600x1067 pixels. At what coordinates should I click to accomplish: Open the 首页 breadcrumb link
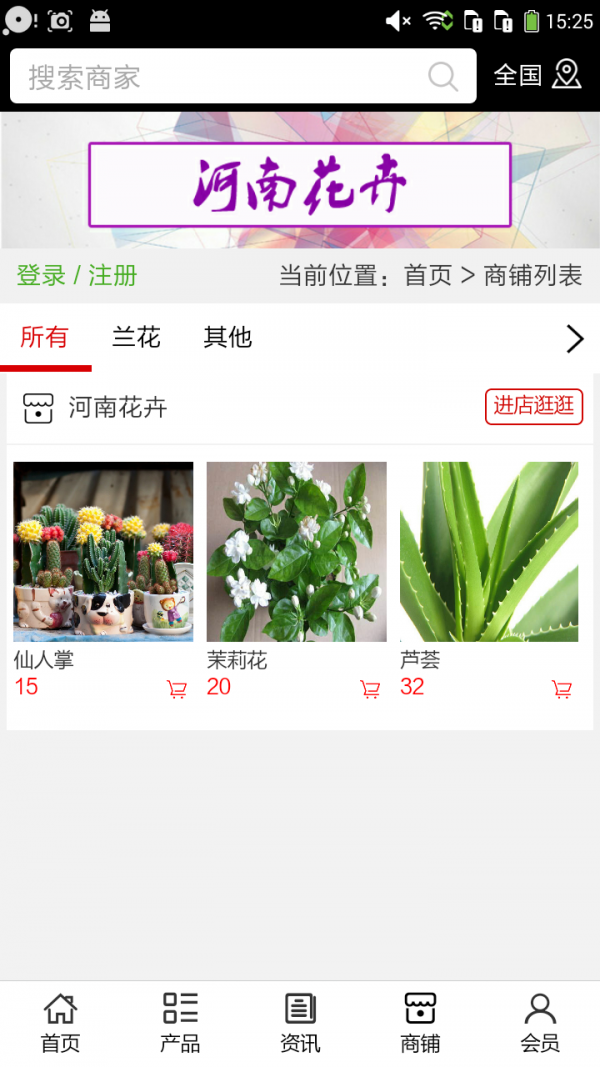(428, 276)
